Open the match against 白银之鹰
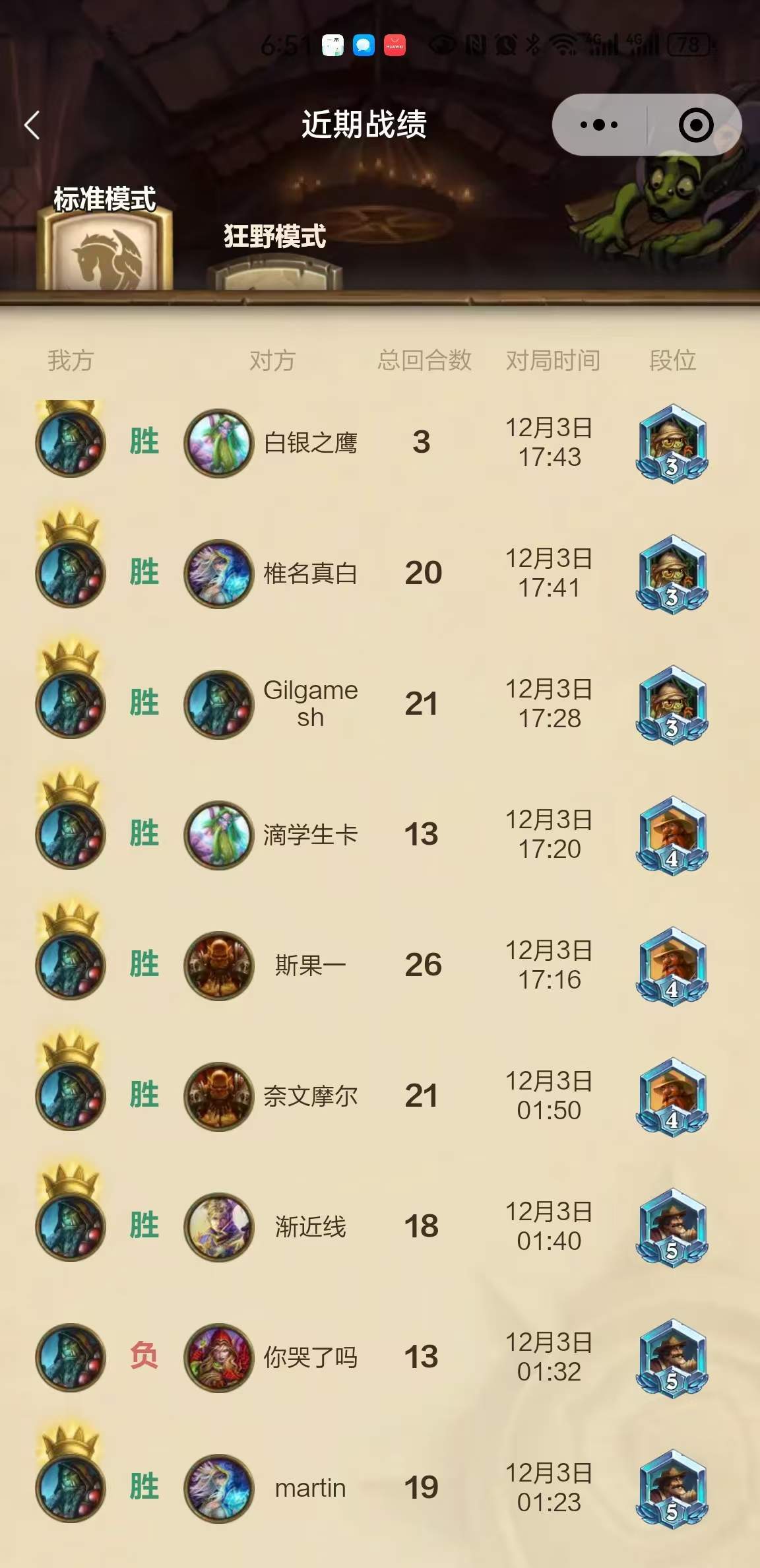760x1568 pixels. [x=380, y=442]
